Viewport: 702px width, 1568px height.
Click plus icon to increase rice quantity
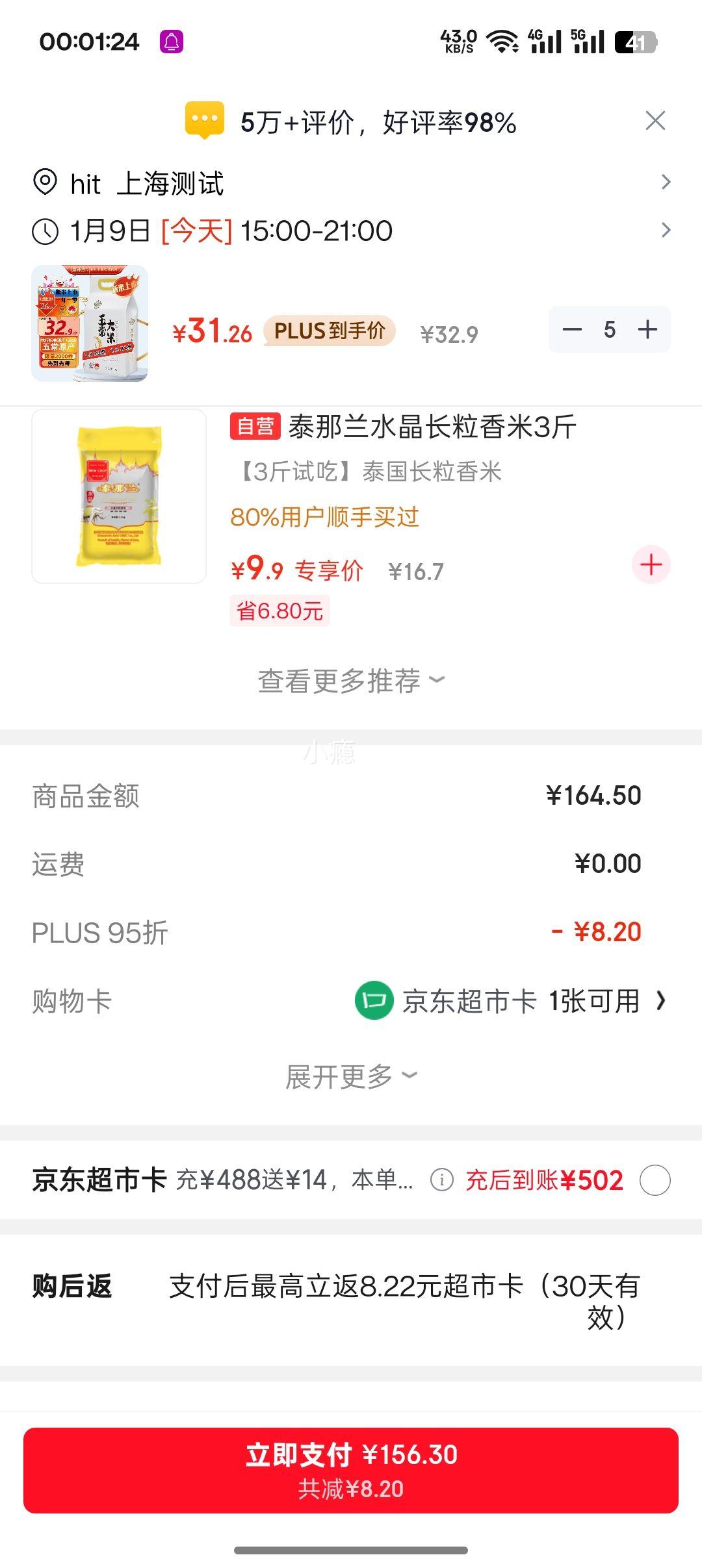pyautogui.click(x=647, y=329)
